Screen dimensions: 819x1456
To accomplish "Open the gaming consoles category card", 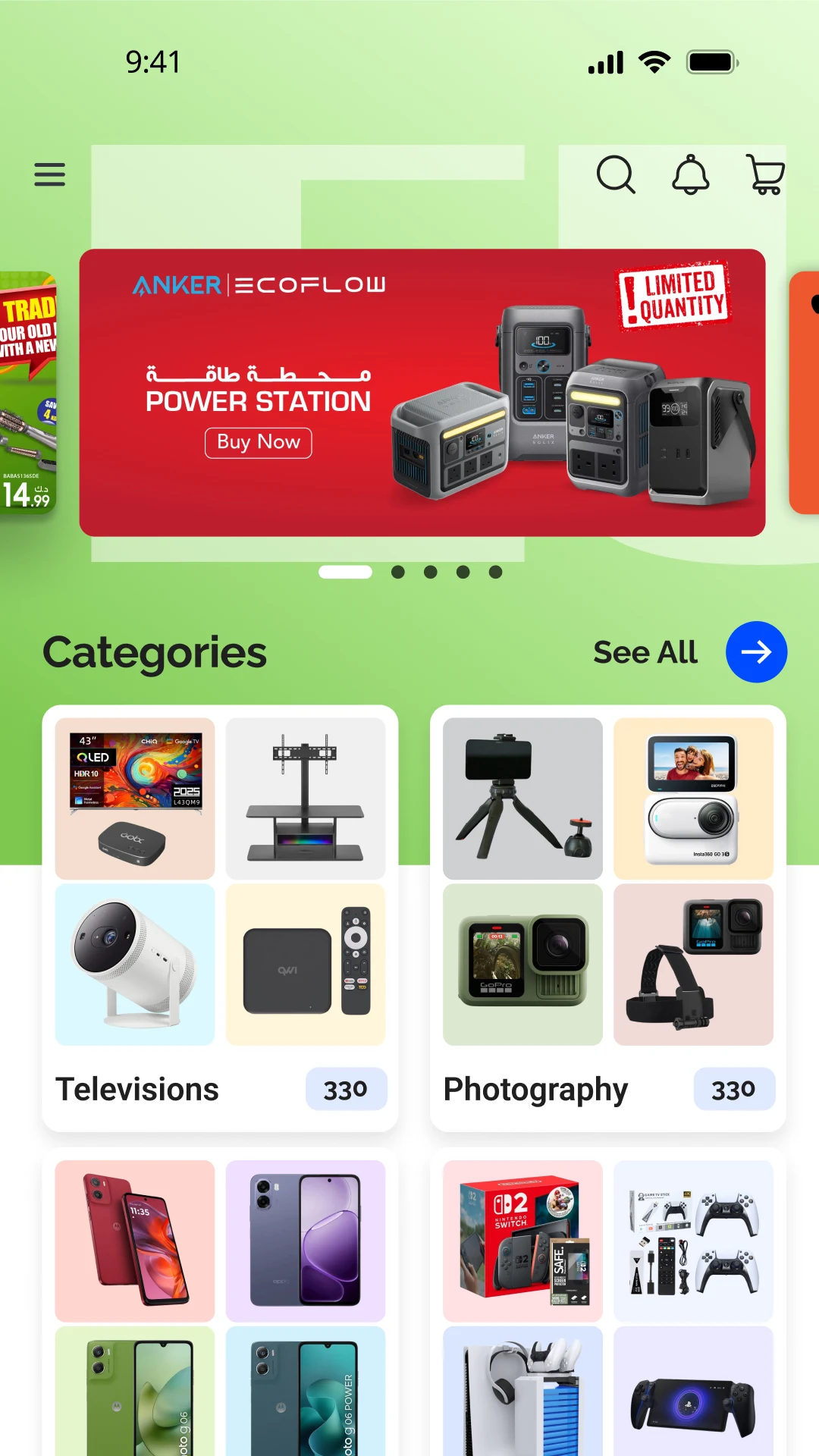I will click(608, 1302).
